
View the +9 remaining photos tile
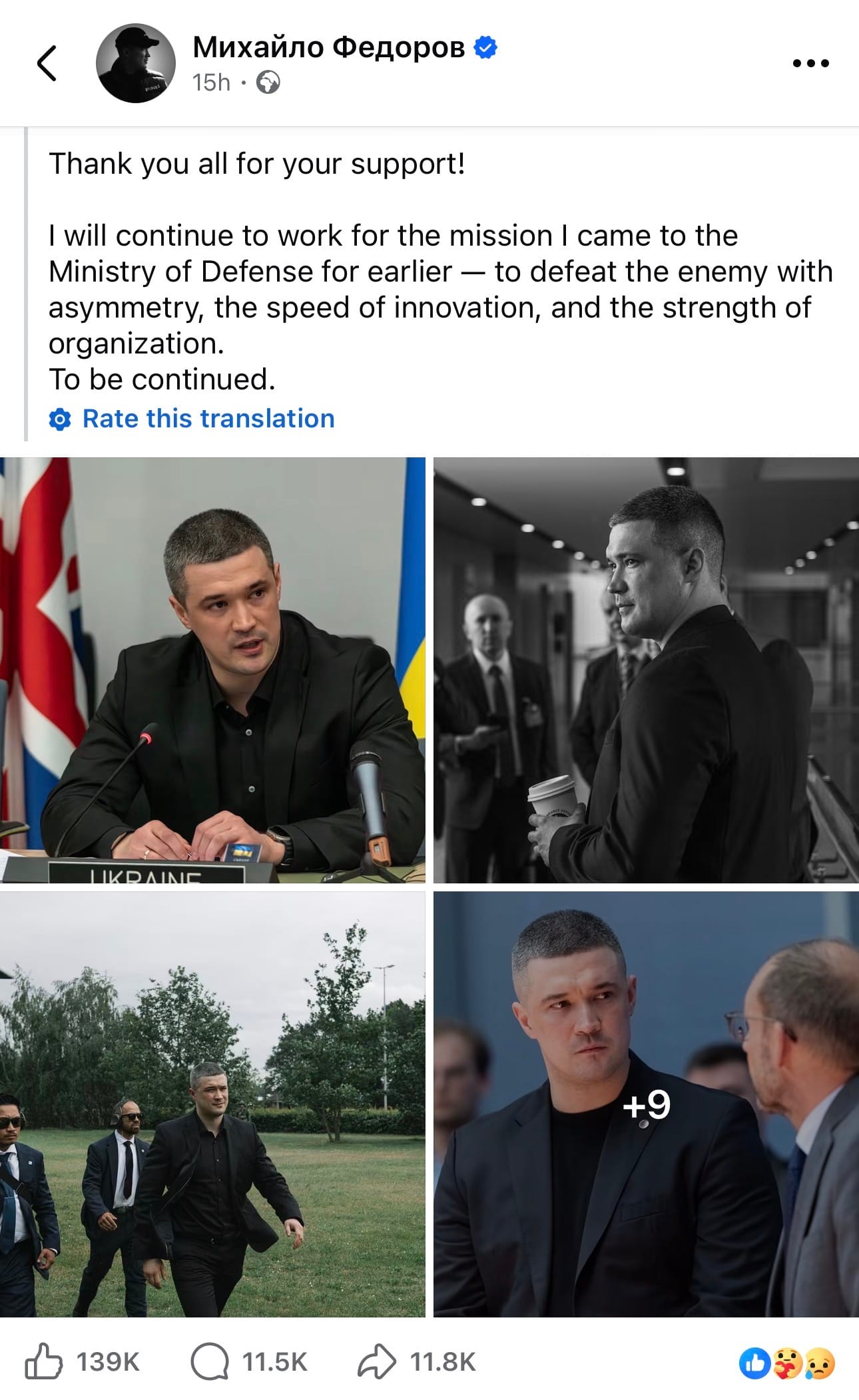pos(646,1104)
